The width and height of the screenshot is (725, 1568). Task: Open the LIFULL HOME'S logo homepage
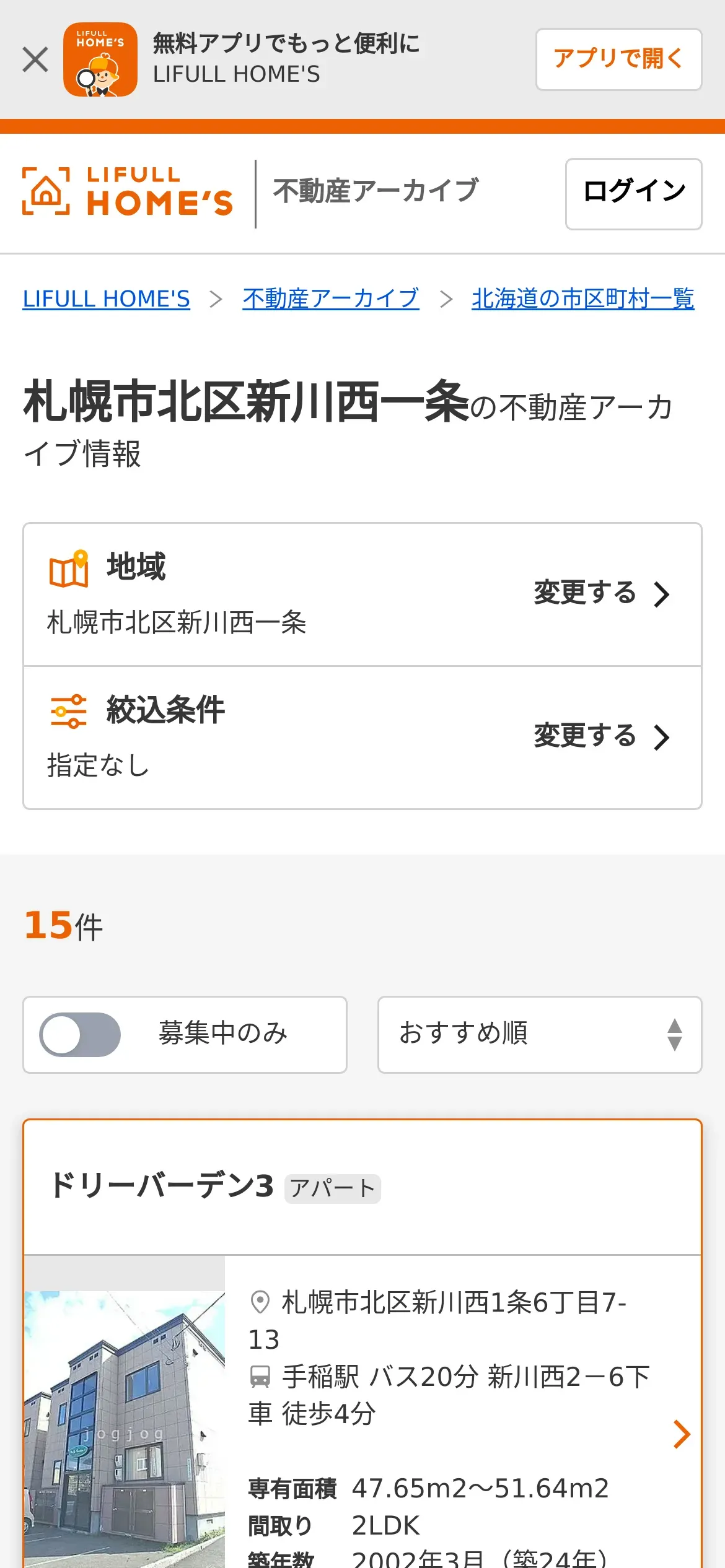128,192
